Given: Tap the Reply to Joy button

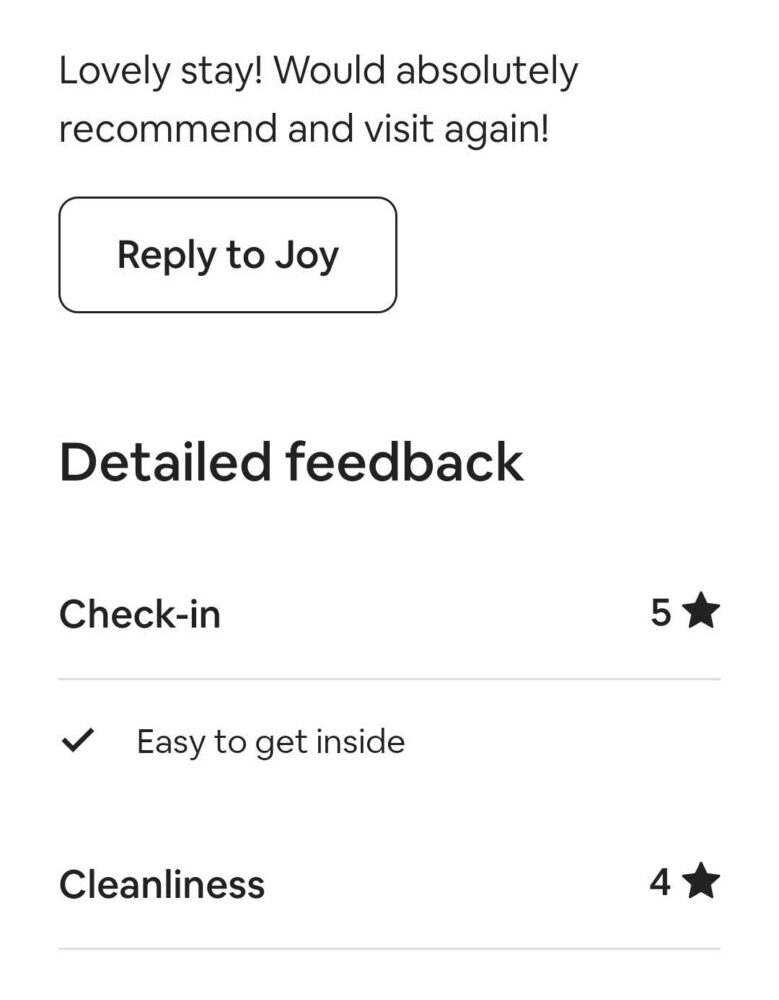Looking at the screenshot, I should (228, 255).
